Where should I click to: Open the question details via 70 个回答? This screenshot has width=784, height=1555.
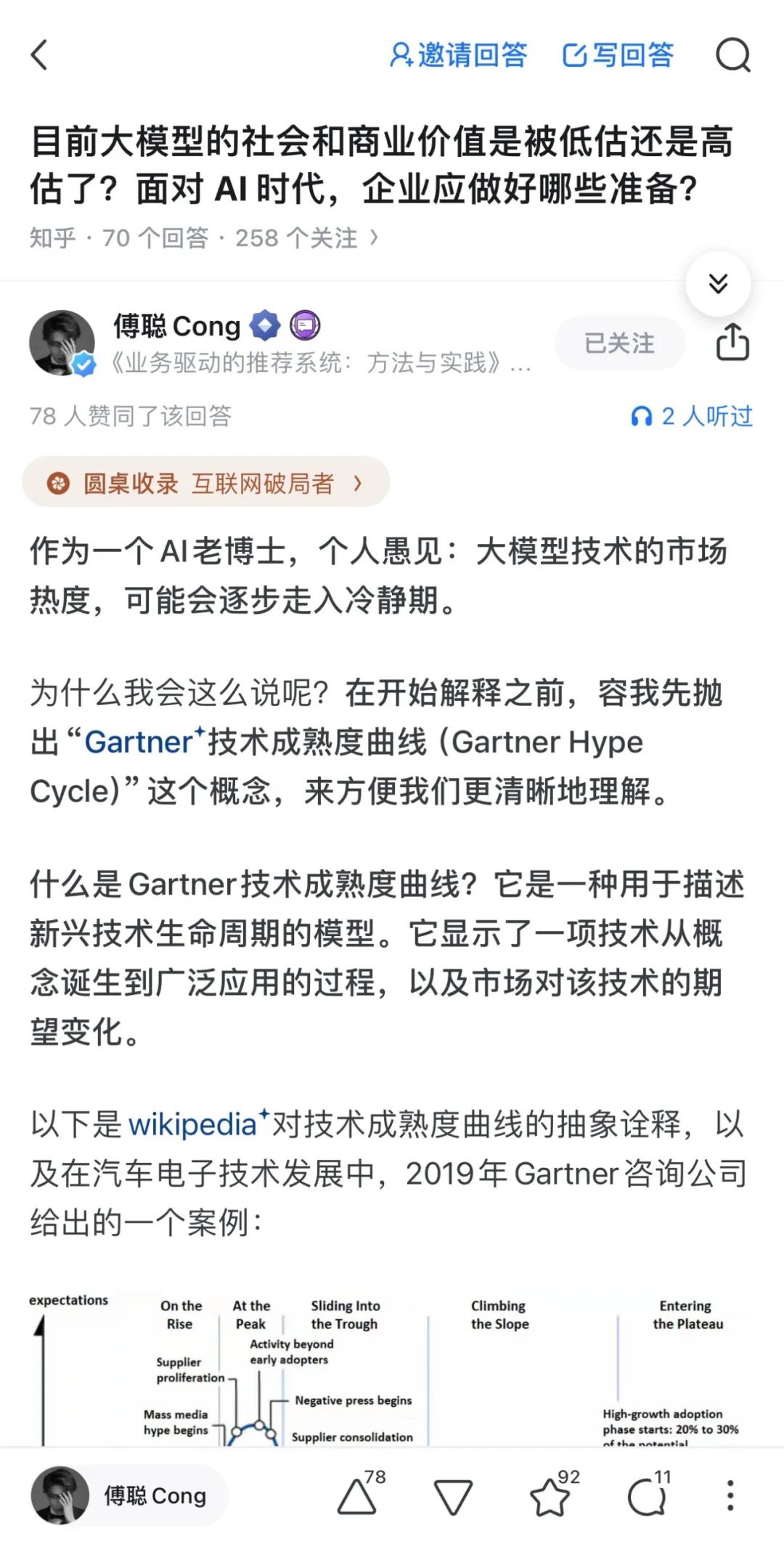click(x=155, y=238)
